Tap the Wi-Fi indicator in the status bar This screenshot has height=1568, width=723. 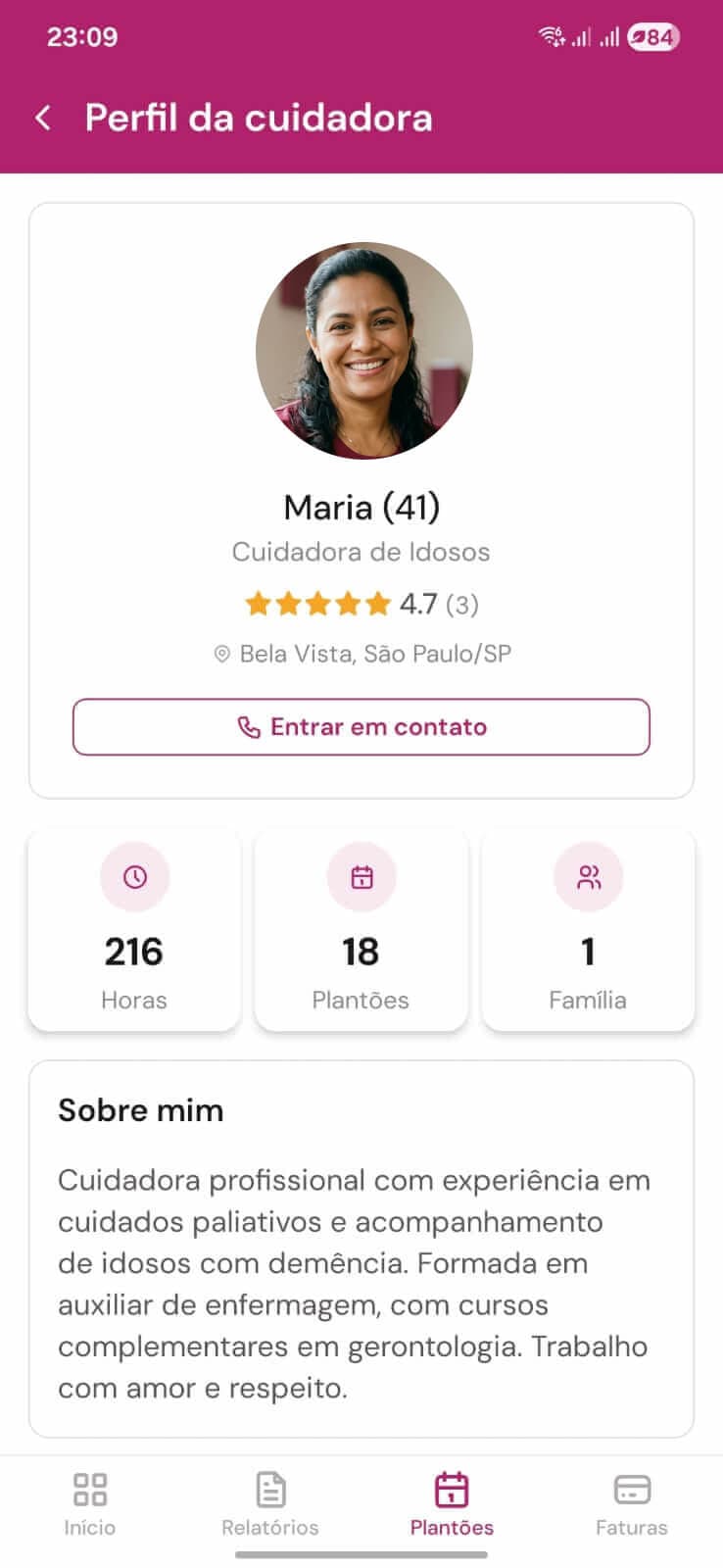(x=551, y=35)
